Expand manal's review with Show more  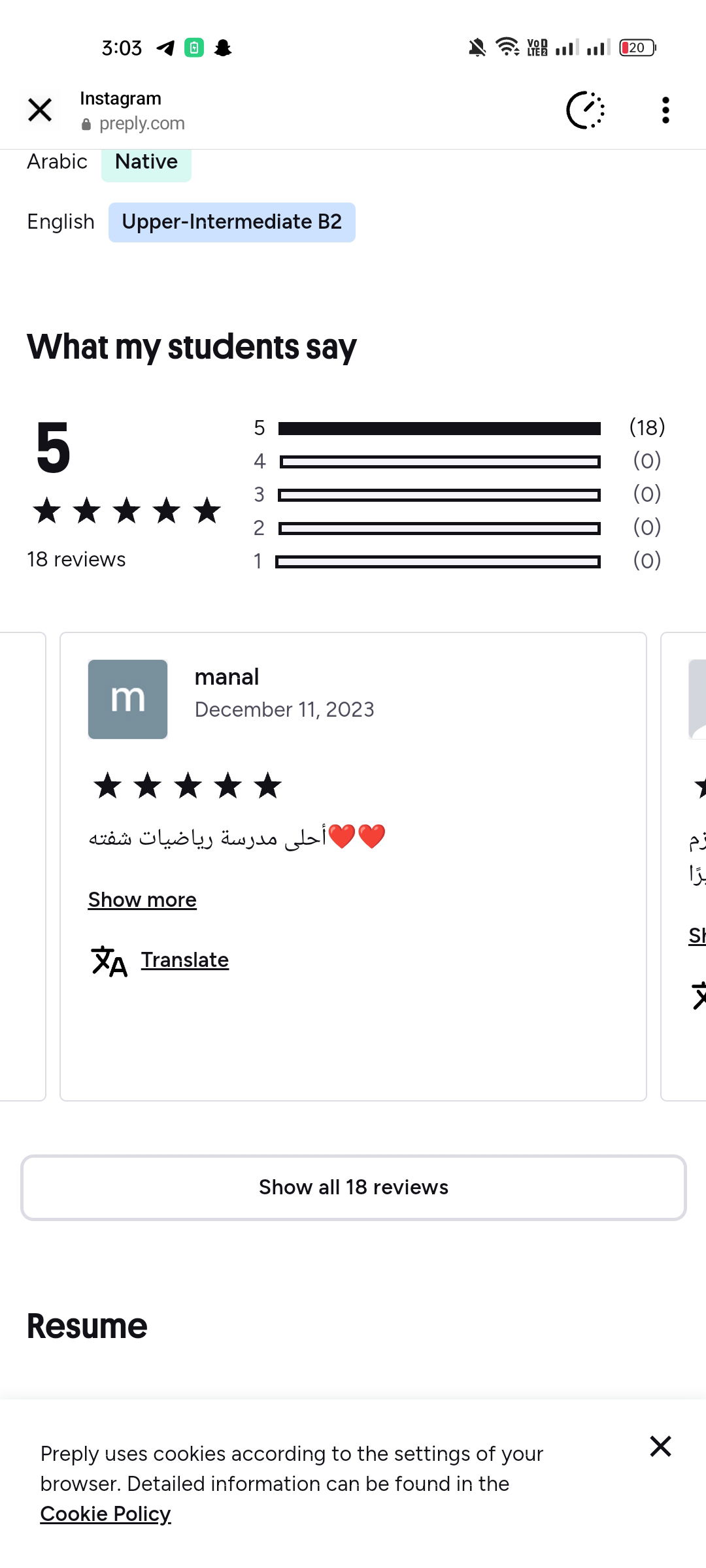142,900
